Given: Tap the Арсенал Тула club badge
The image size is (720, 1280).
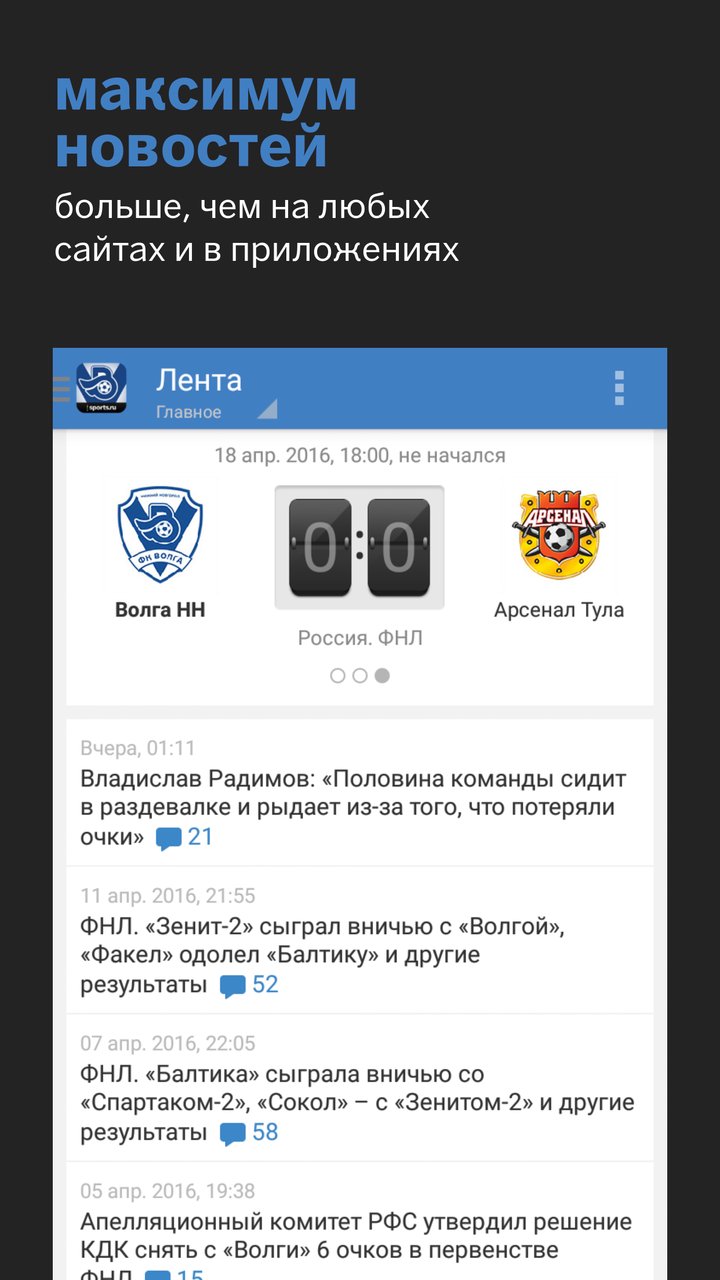Looking at the screenshot, I should (560, 530).
